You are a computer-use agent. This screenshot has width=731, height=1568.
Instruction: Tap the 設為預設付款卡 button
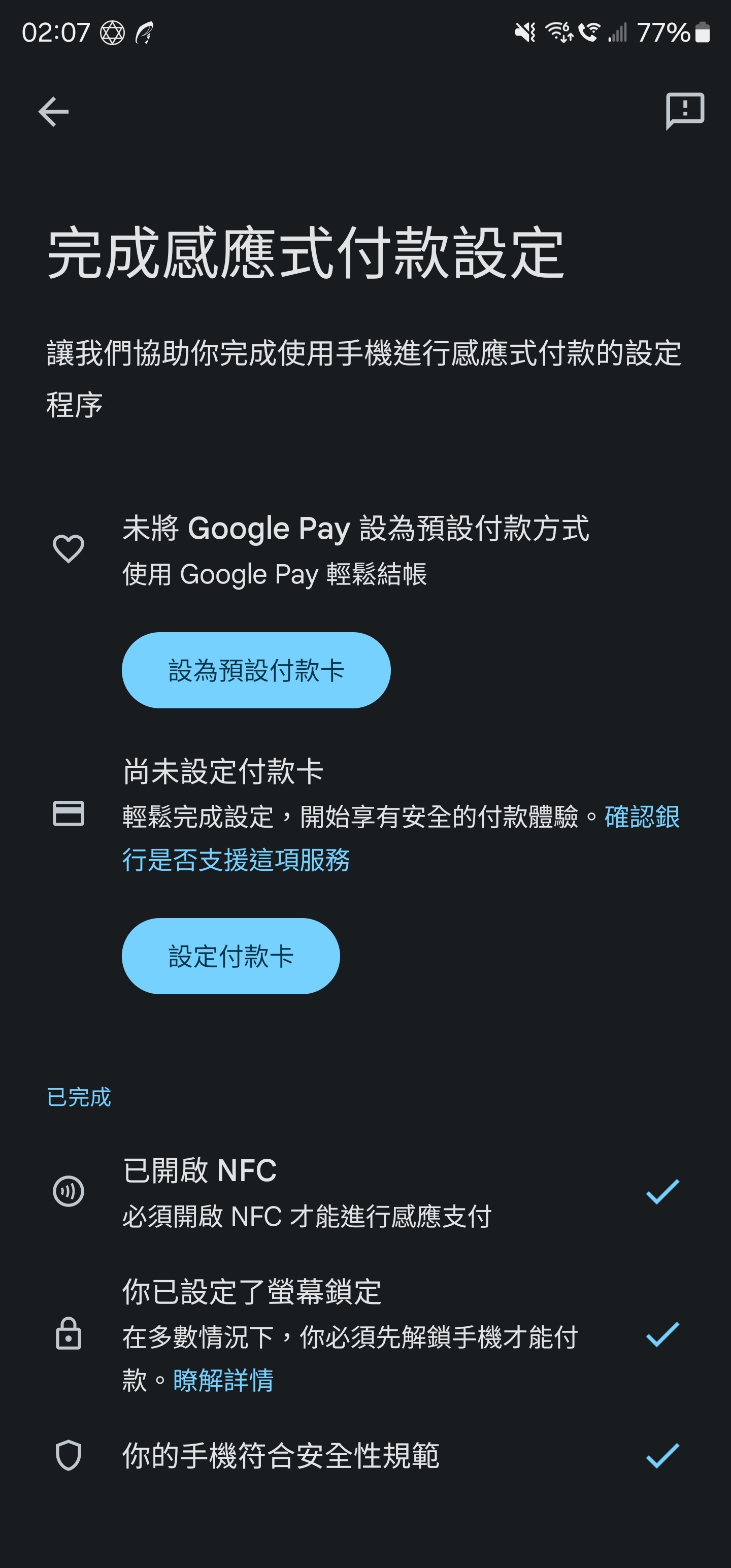pyautogui.click(x=256, y=670)
